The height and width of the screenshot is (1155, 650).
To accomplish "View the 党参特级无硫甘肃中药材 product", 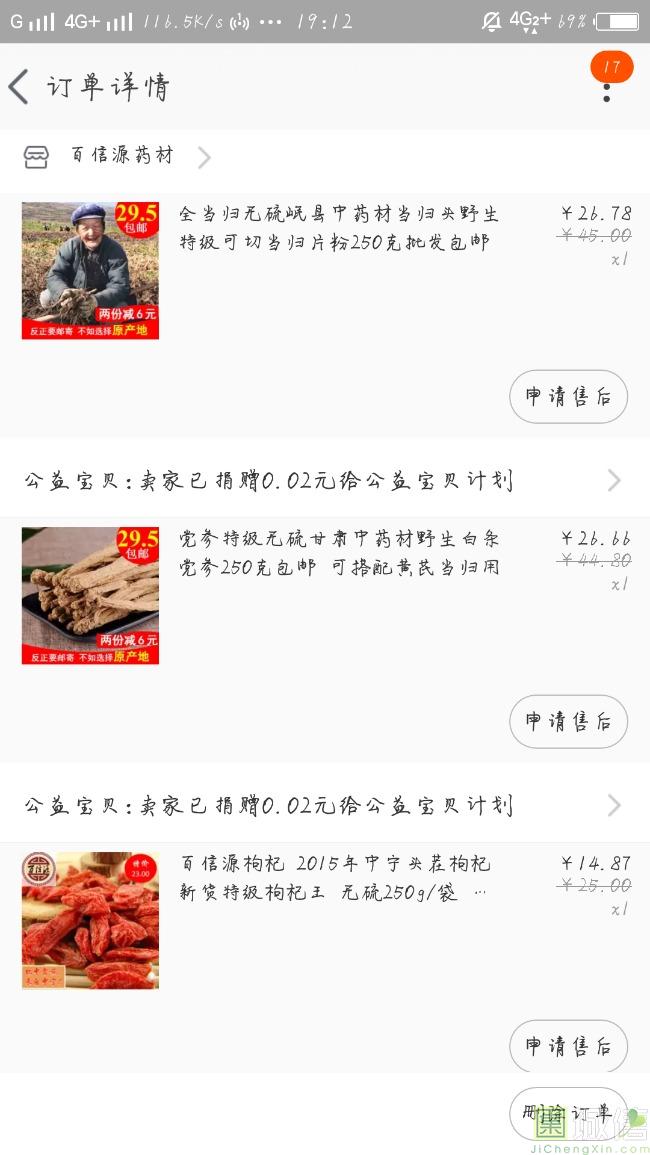I will [338, 553].
